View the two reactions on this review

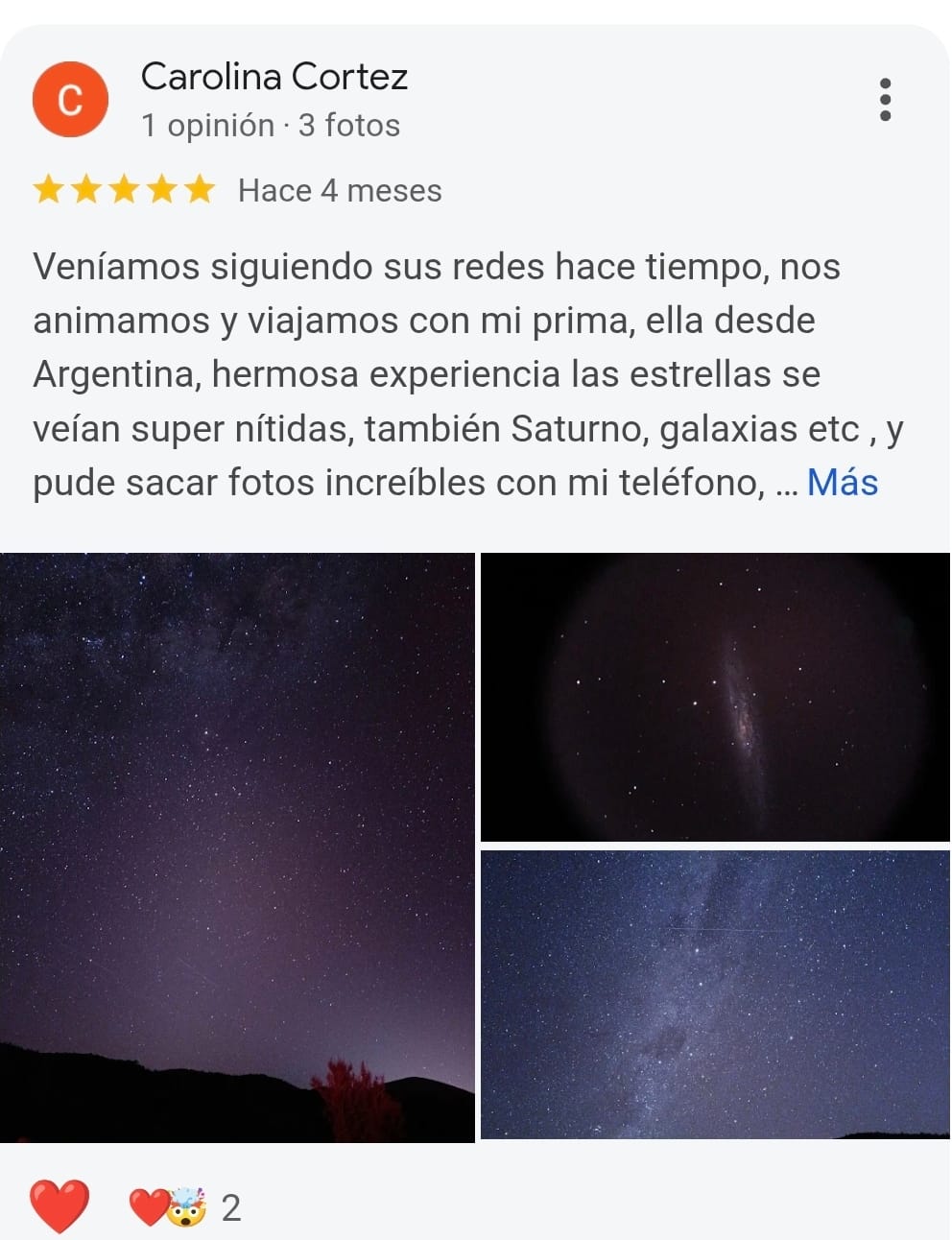click(184, 1207)
